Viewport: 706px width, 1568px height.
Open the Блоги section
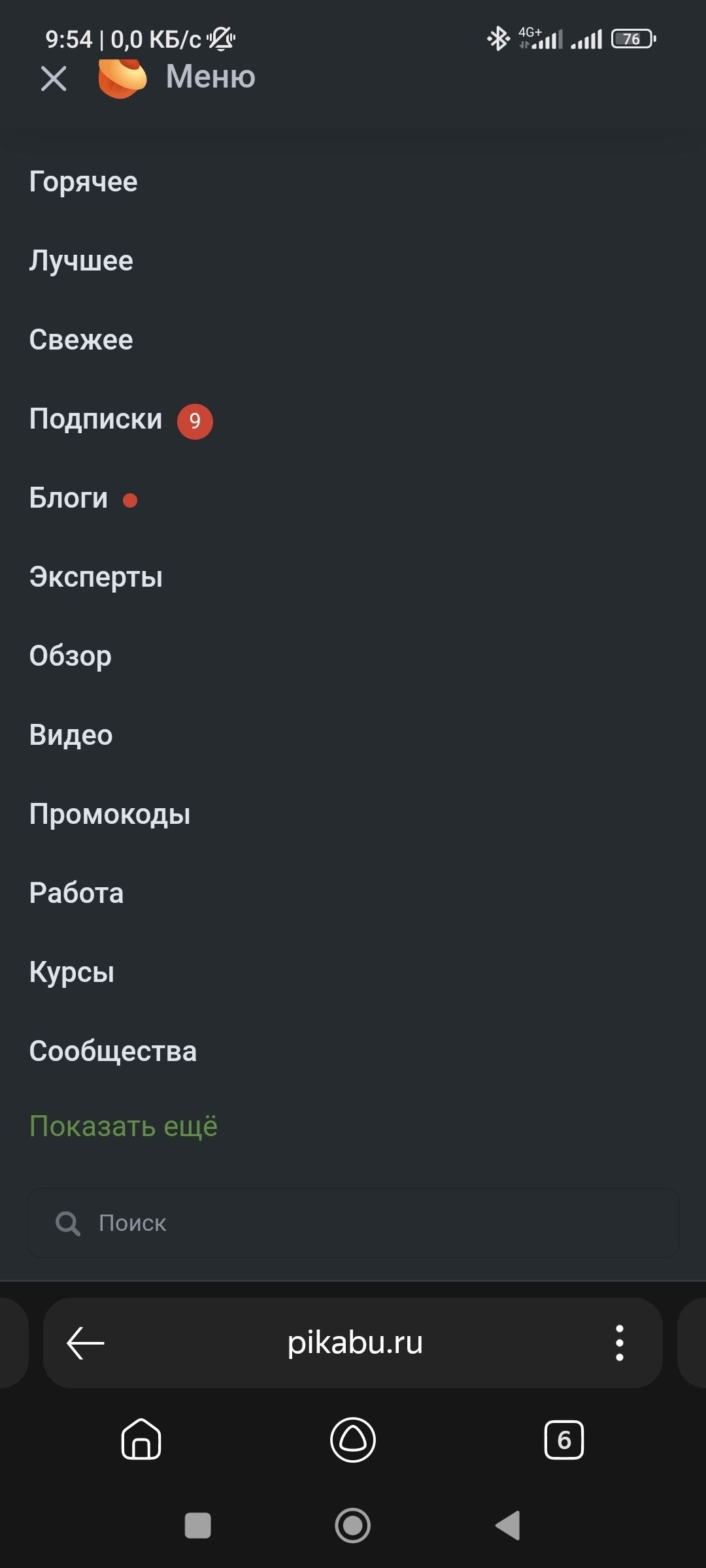click(69, 498)
